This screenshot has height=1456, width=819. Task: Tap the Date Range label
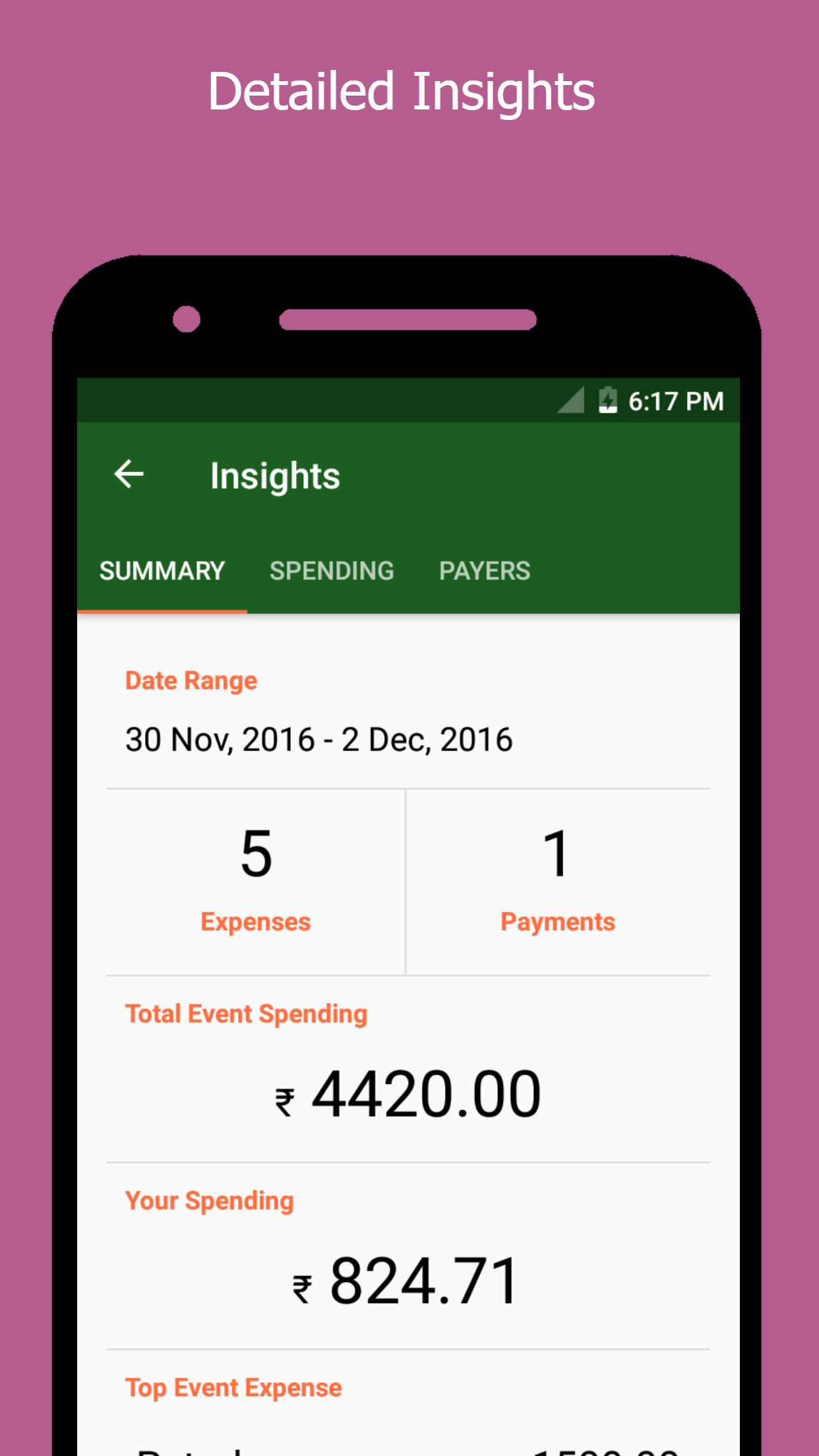click(191, 680)
